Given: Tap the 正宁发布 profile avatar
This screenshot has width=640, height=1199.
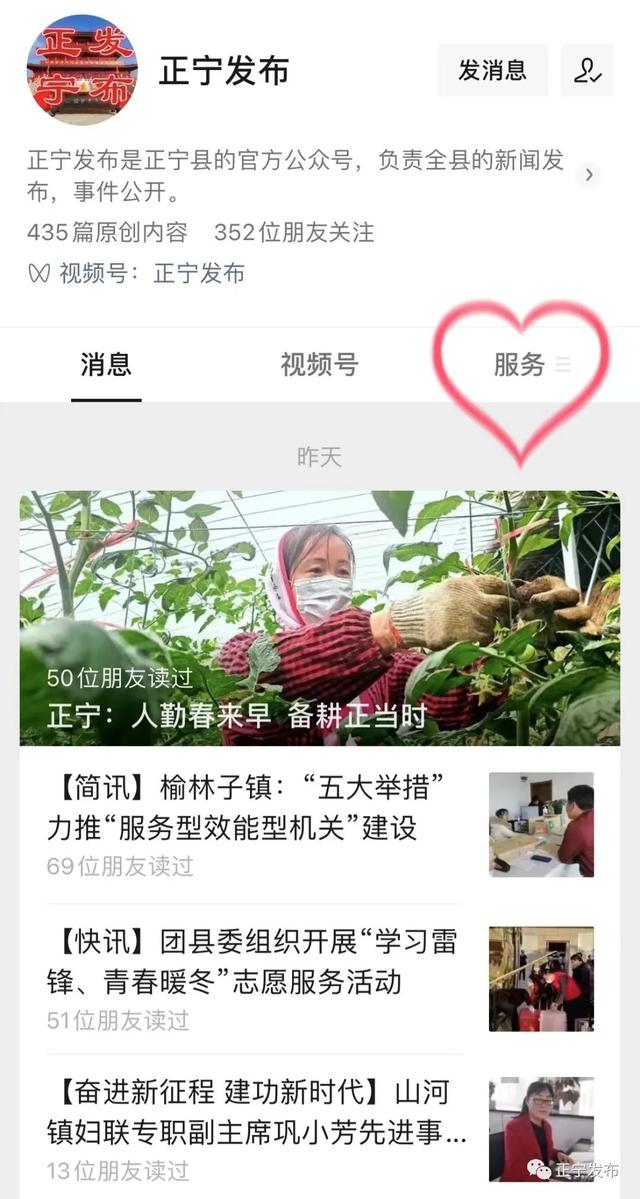Looking at the screenshot, I should pos(82,70).
